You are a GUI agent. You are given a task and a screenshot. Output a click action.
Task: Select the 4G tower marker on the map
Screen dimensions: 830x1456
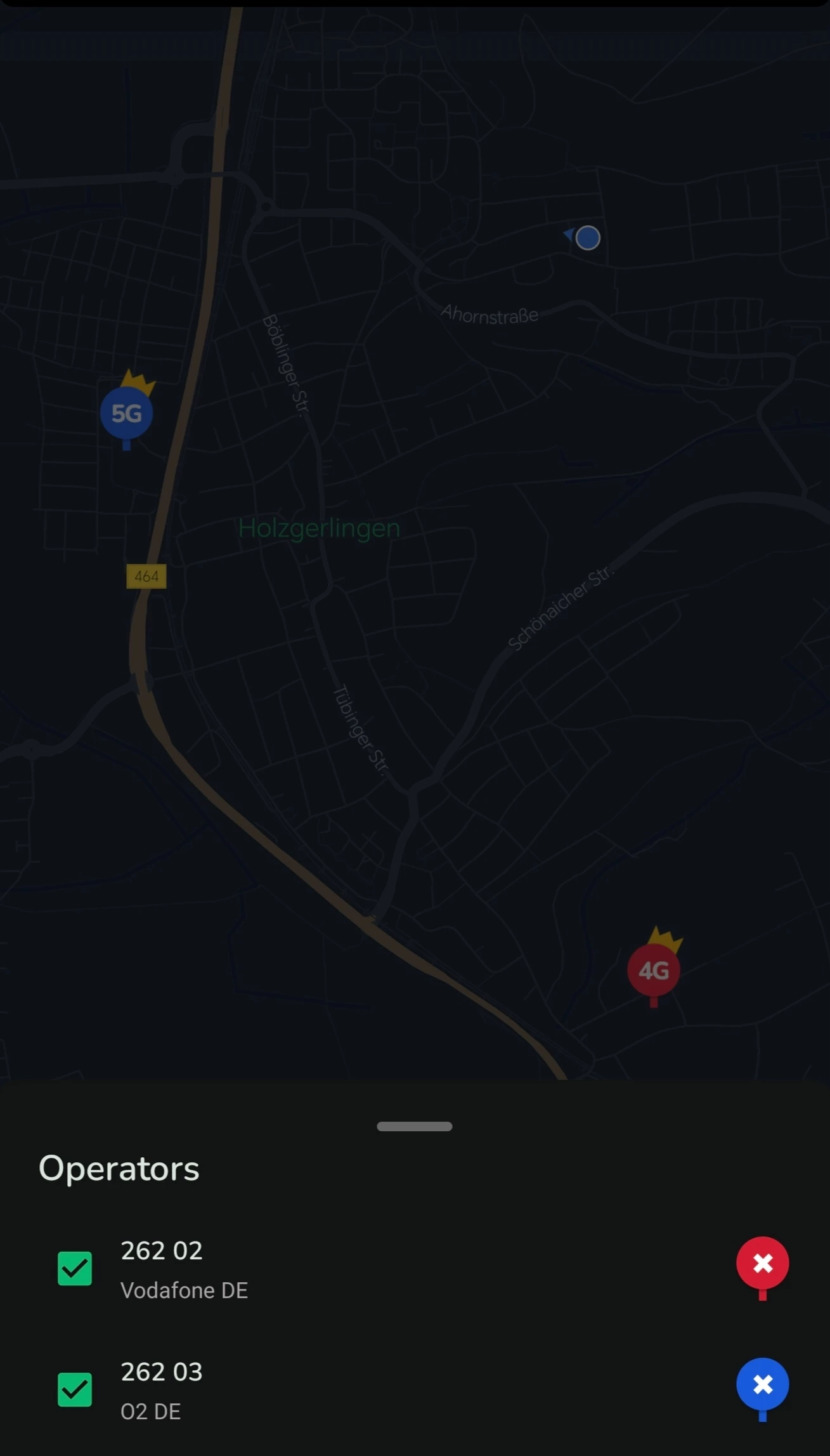click(654, 970)
